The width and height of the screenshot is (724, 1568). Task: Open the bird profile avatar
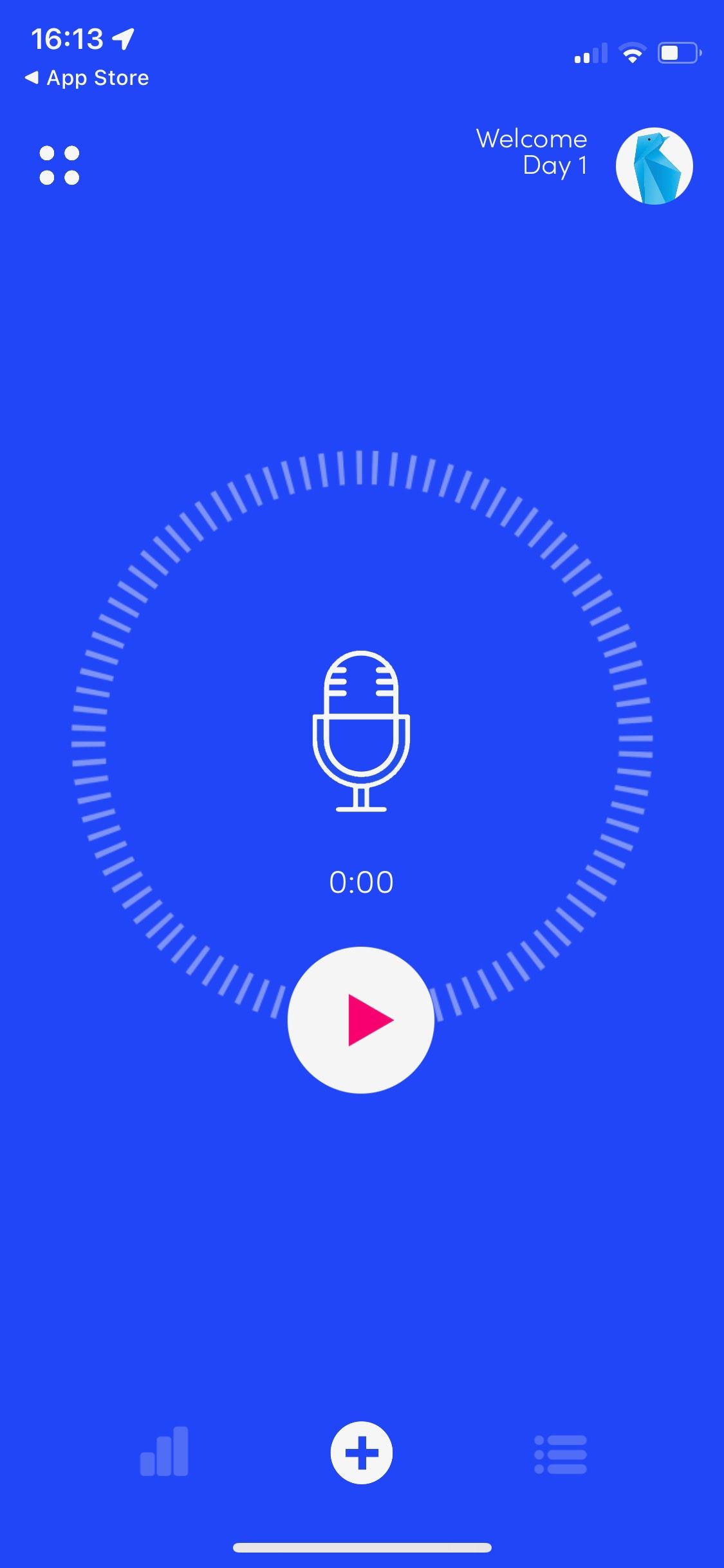click(654, 166)
